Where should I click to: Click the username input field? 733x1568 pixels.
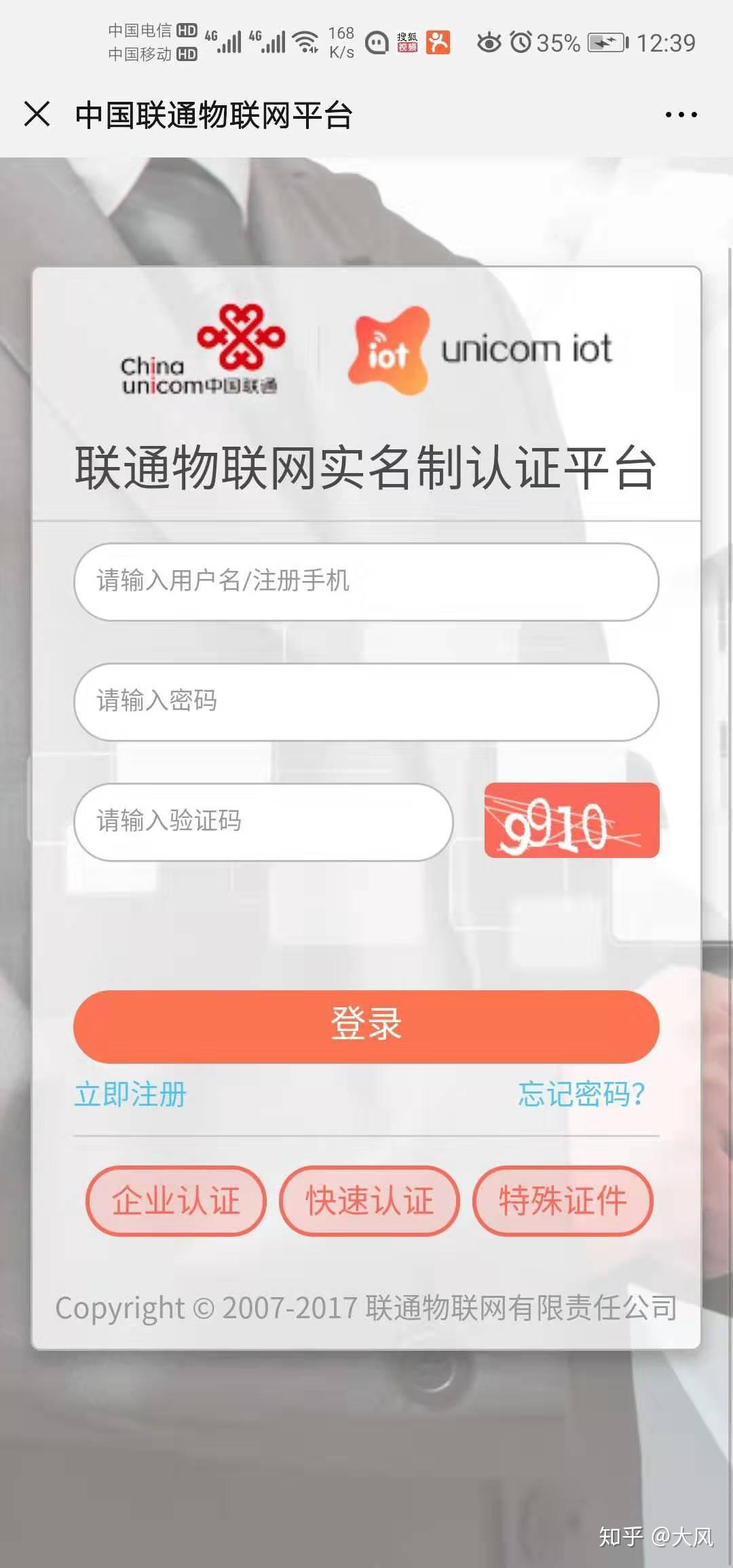tap(366, 582)
